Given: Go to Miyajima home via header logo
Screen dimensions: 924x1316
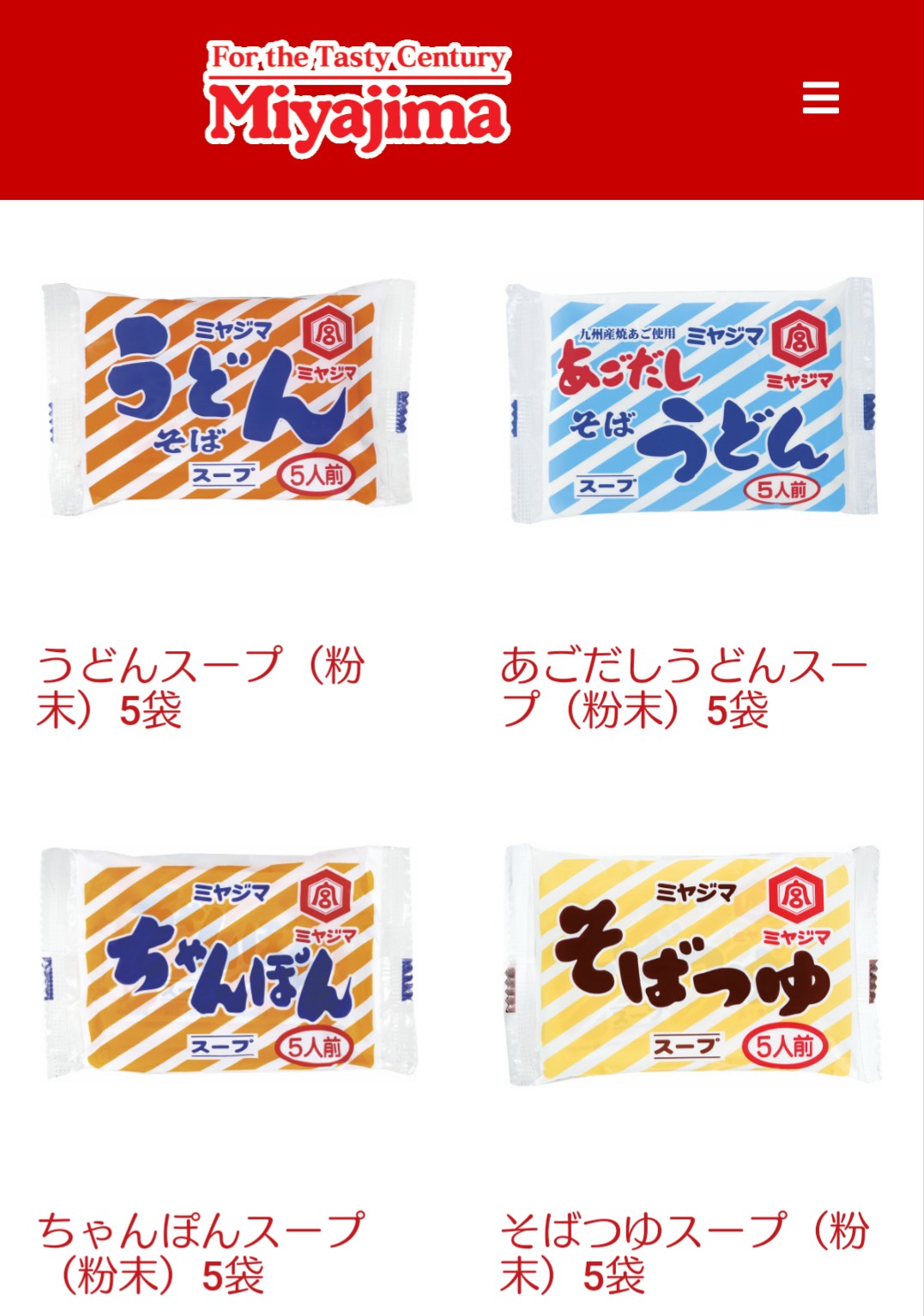Looking at the screenshot, I should click(358, 99).
